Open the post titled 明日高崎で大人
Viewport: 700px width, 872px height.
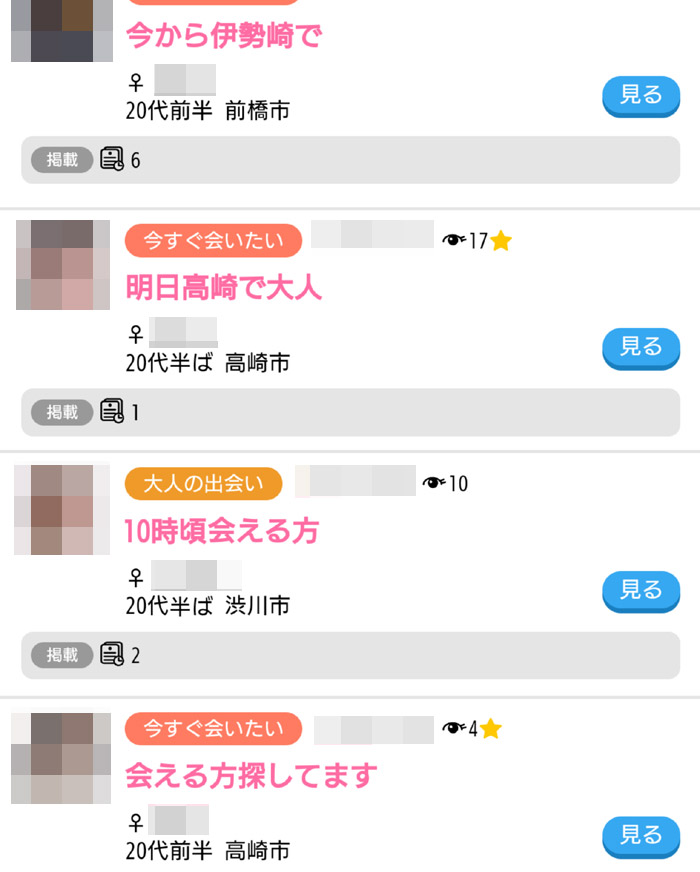click(223, 288)
